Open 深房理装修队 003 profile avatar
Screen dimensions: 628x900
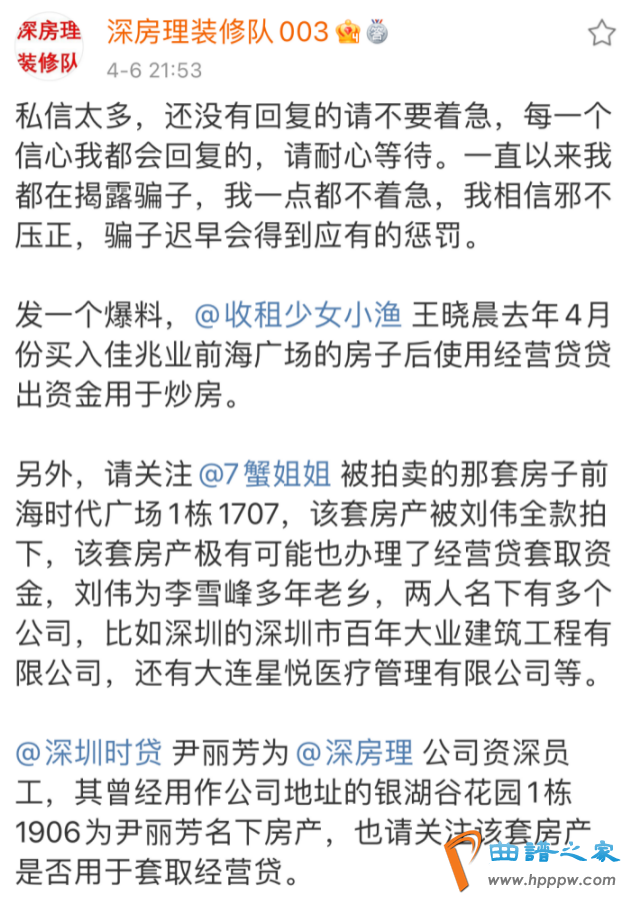47,47
